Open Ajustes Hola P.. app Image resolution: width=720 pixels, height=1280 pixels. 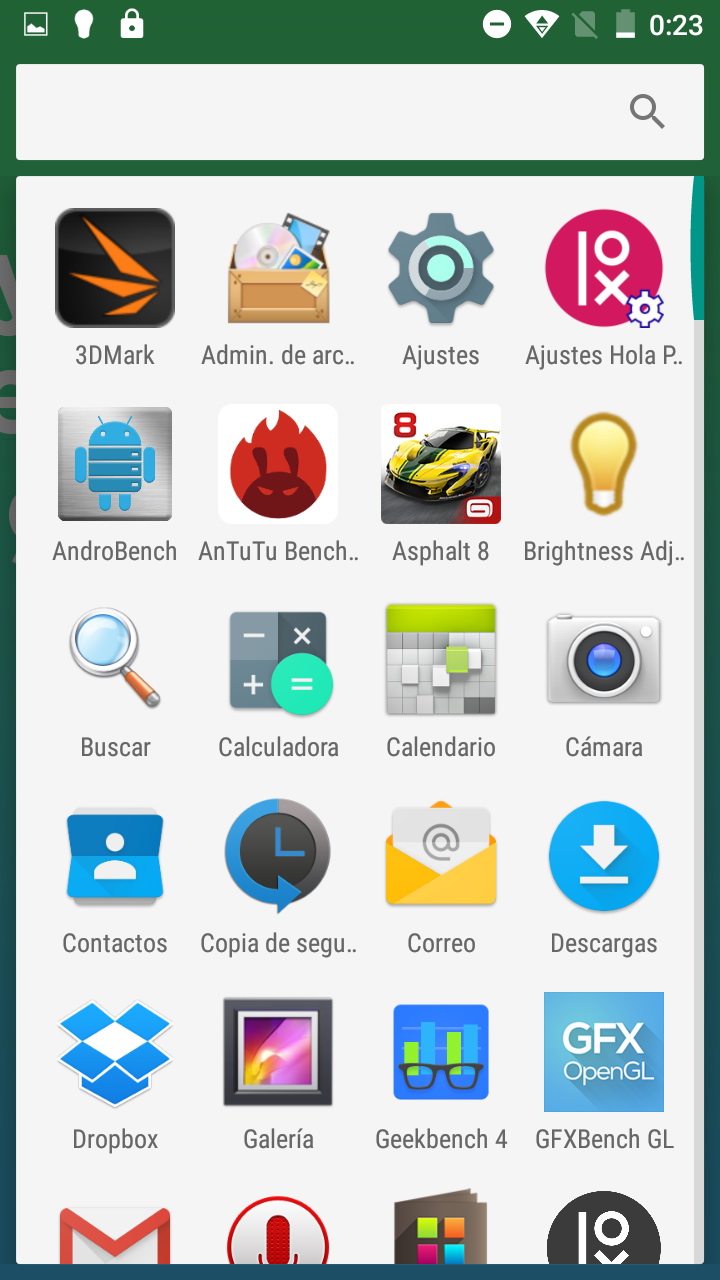click(x=604, y=268)
